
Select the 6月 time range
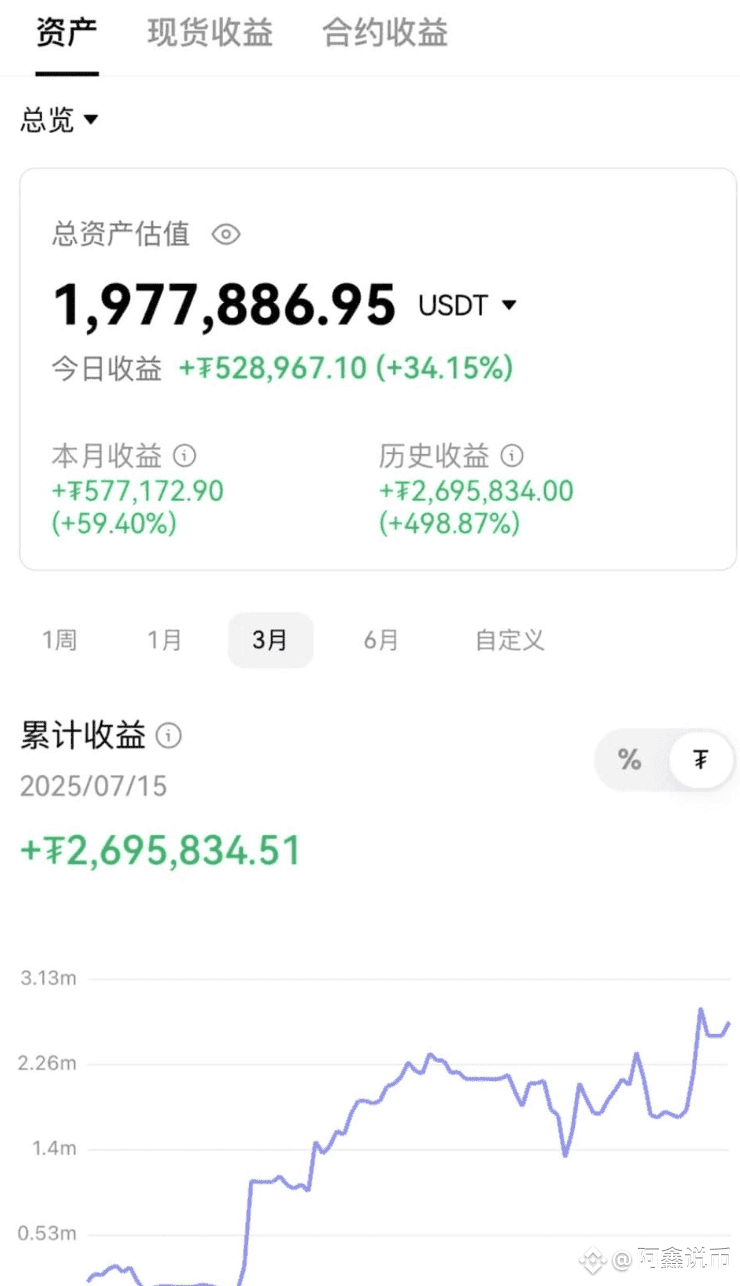(x=381, y=640)
